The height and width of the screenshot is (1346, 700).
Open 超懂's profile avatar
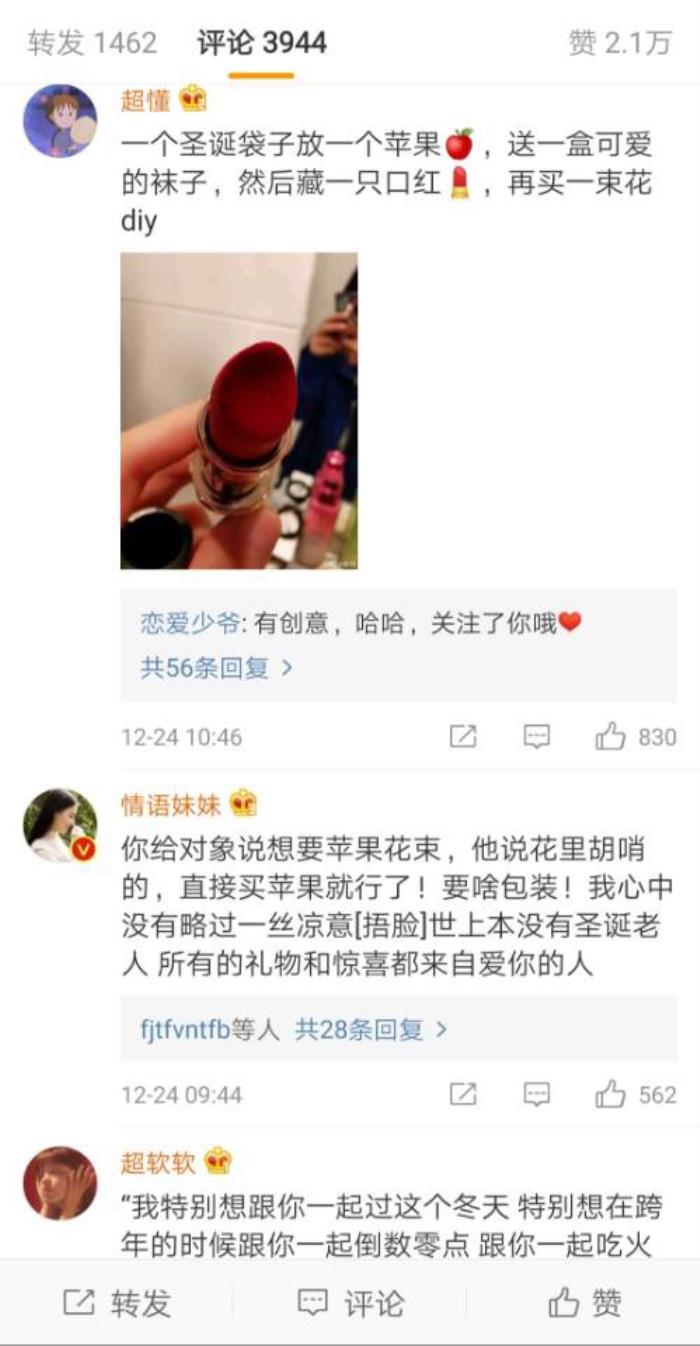click(x=60, y=120)
